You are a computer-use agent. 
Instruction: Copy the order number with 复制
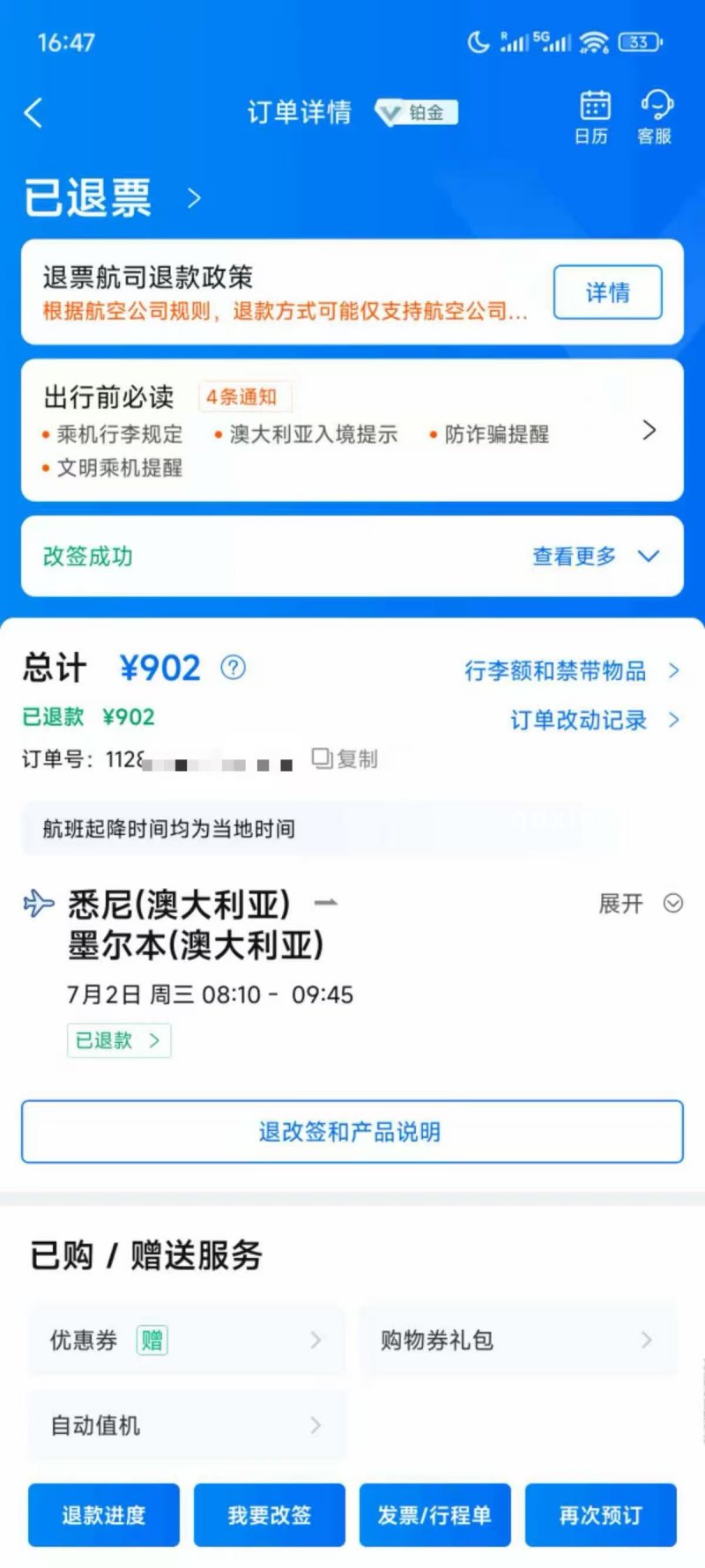345,758
